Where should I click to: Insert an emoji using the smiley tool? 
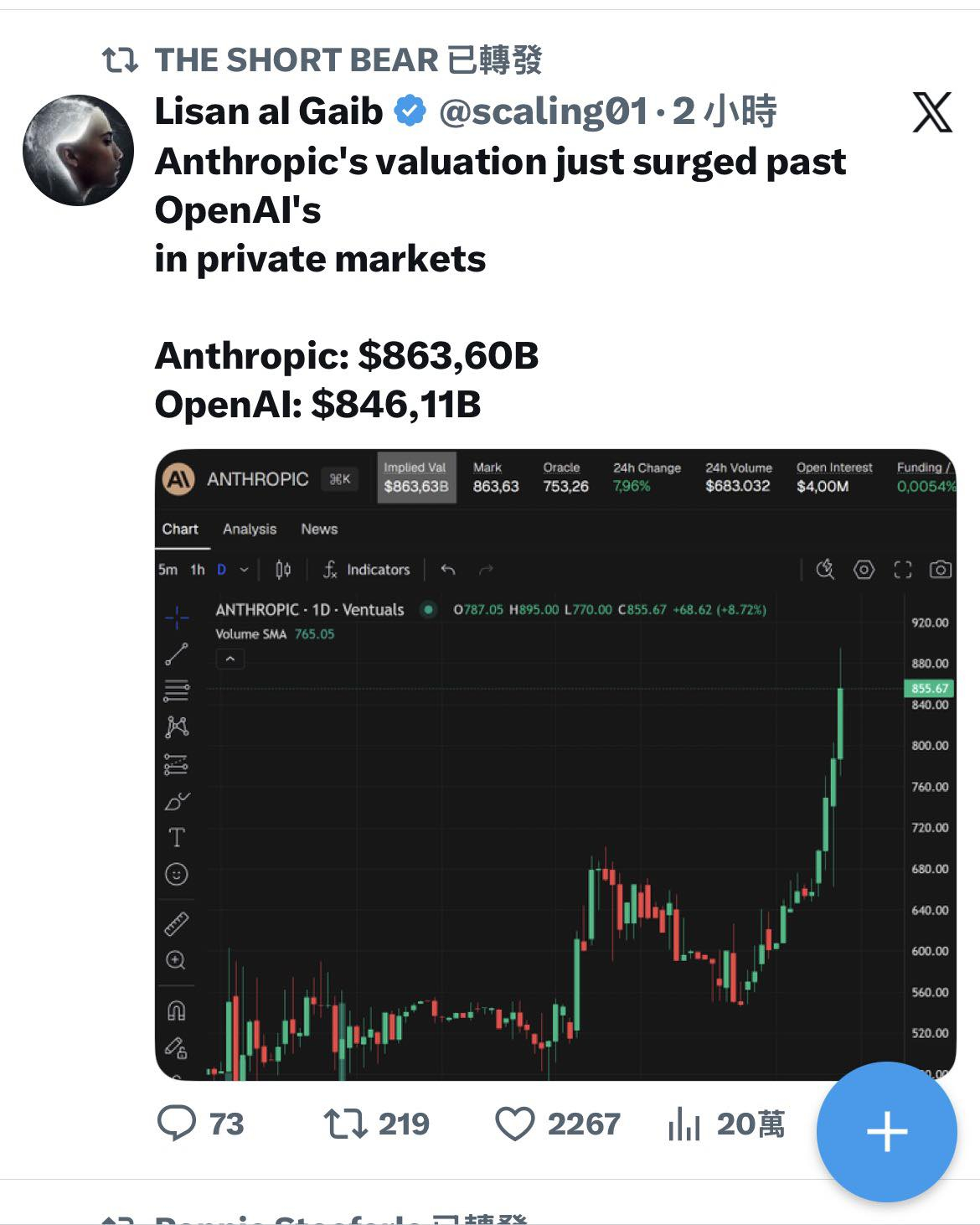[x=176, y=872]
